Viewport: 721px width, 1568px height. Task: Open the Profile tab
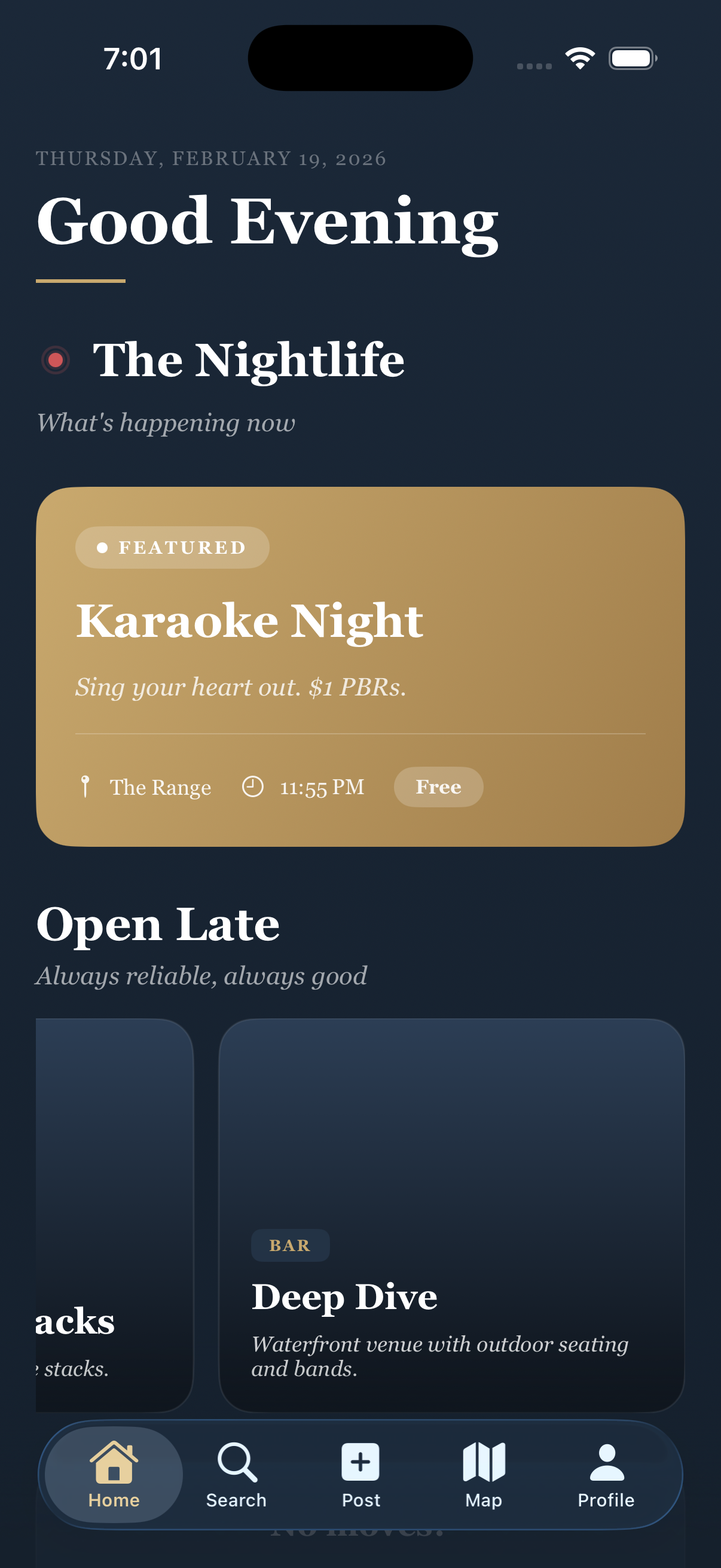606,1474
